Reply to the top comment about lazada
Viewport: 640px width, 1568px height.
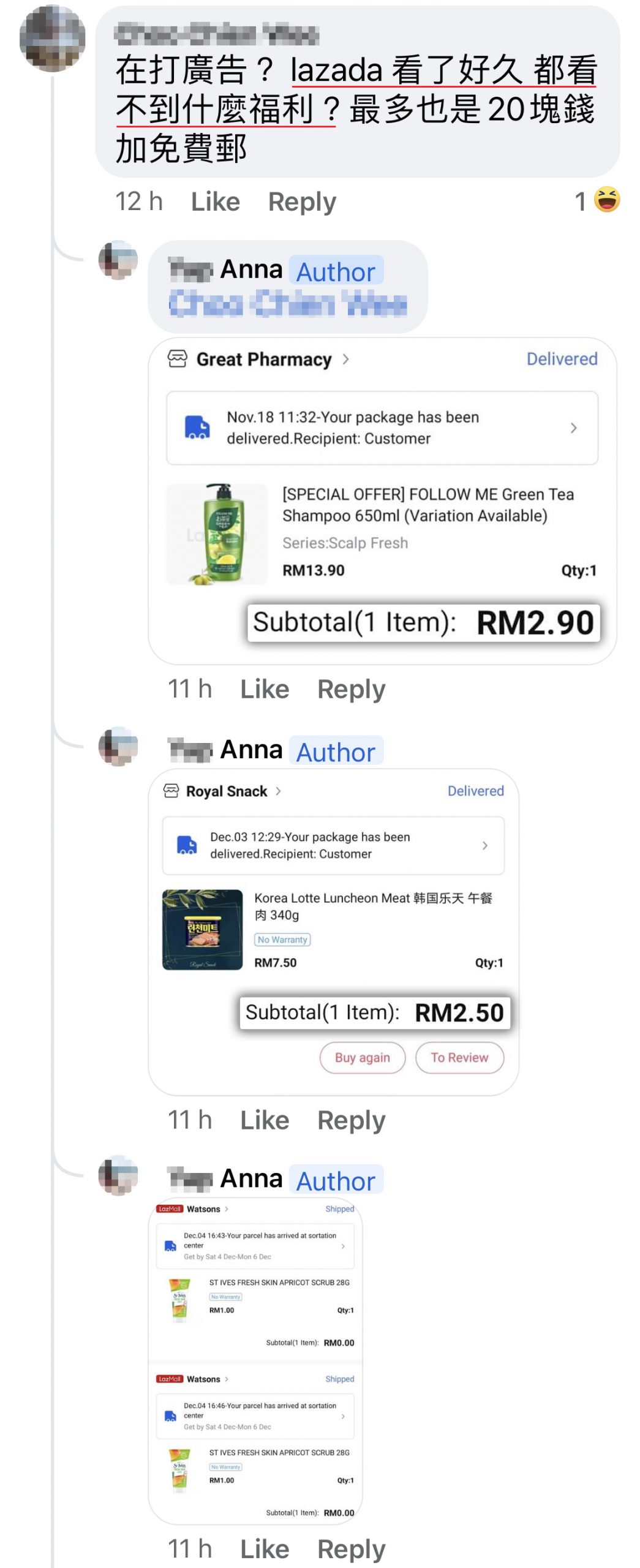coord(302,202)
